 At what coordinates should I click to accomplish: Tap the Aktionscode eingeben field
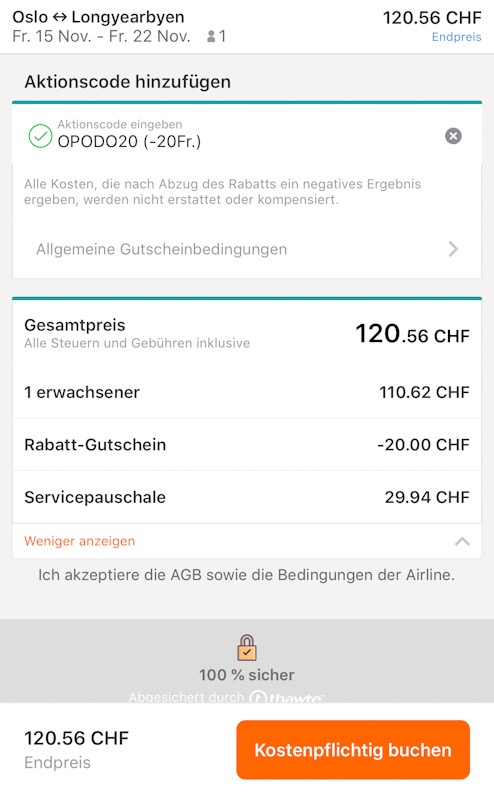coord(246,135)
